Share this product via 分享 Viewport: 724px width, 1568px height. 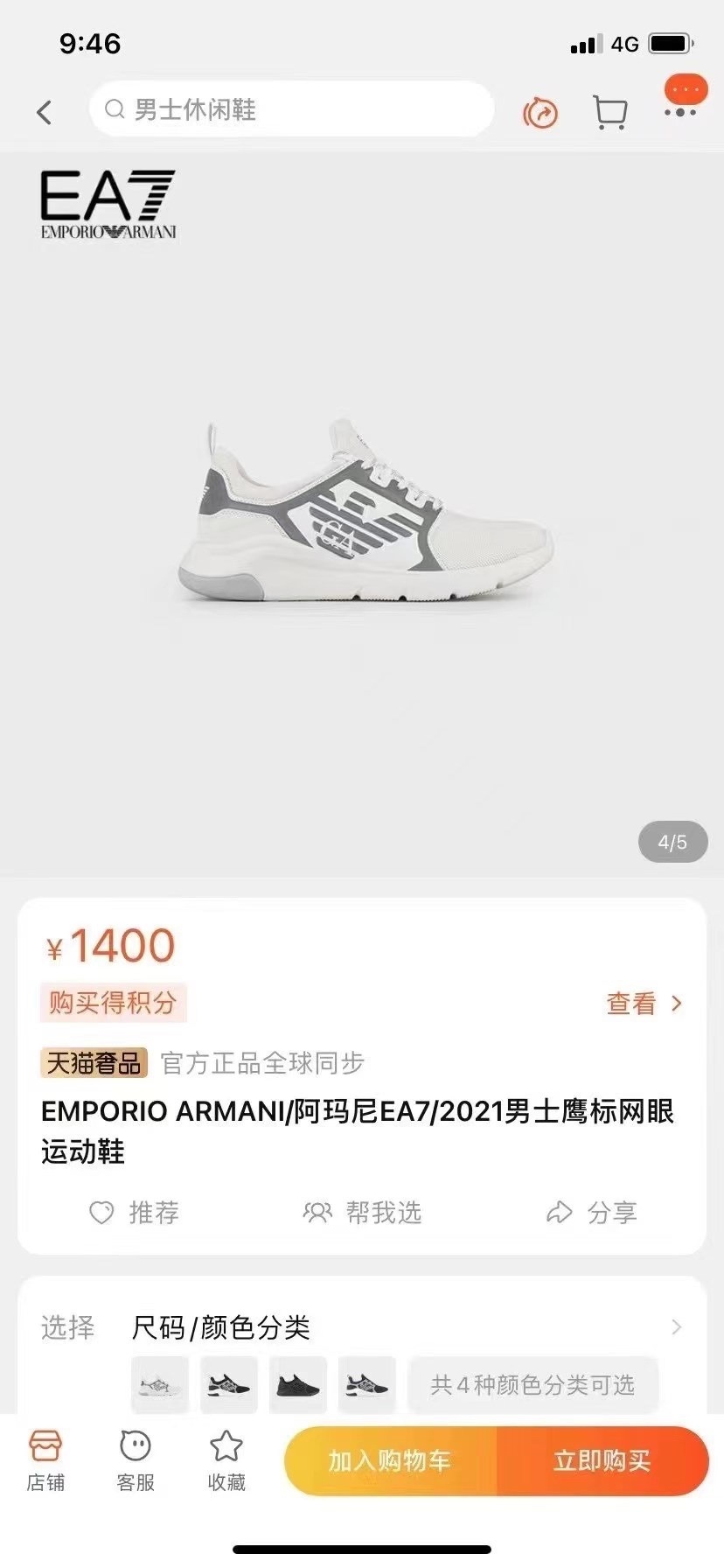pos(591,1212)
